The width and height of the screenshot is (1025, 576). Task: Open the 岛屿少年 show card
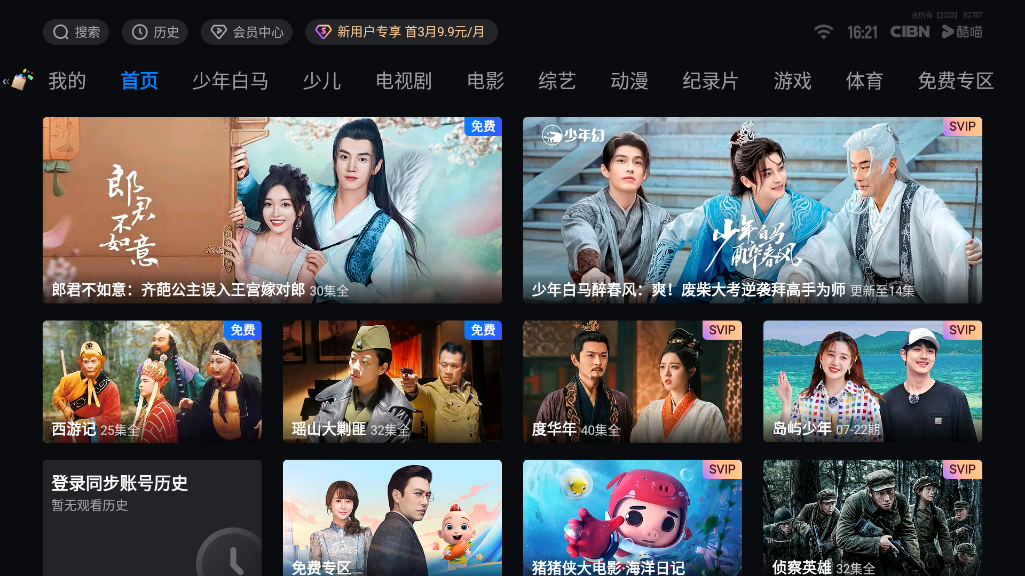tap(872, 381)
